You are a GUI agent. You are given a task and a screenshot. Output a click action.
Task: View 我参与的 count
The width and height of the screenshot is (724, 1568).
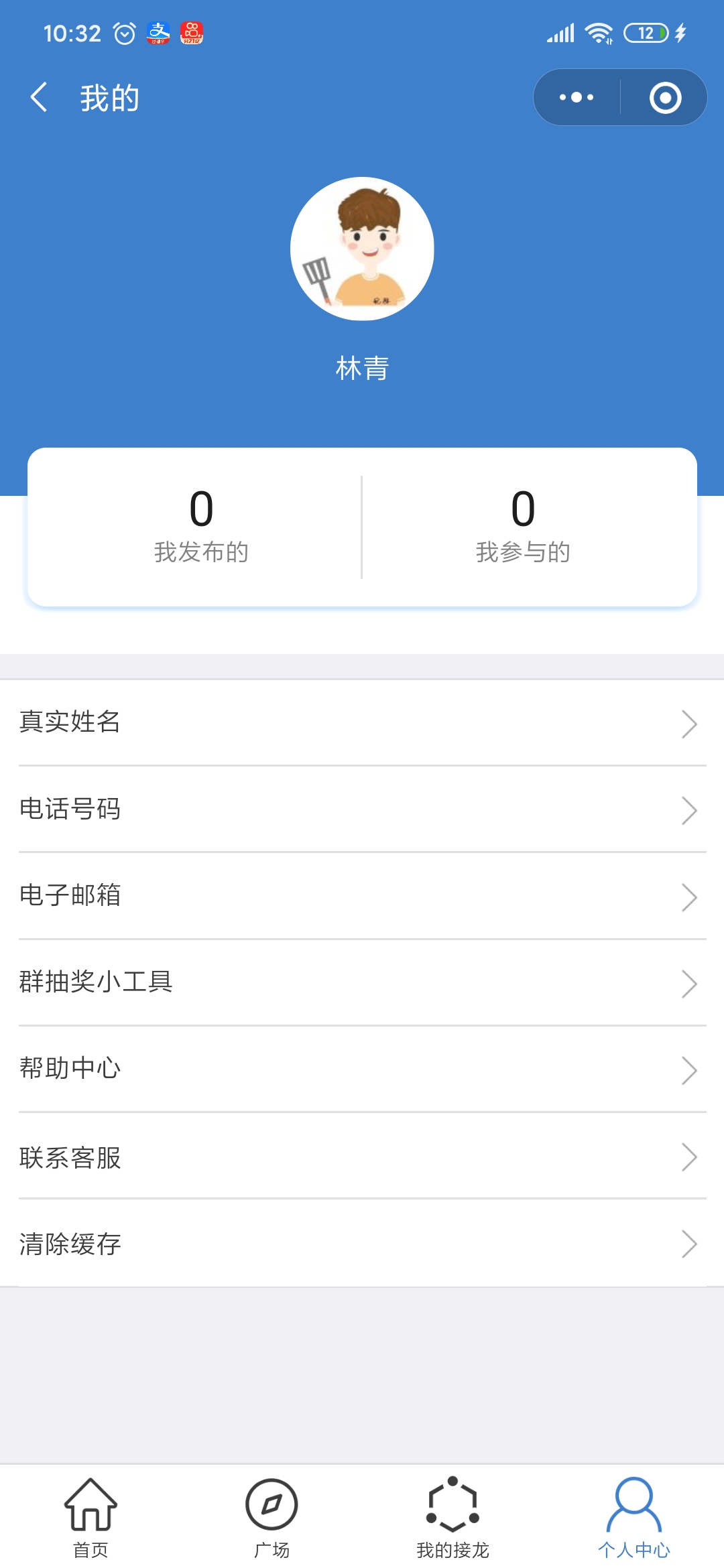(x=523, y=527)
